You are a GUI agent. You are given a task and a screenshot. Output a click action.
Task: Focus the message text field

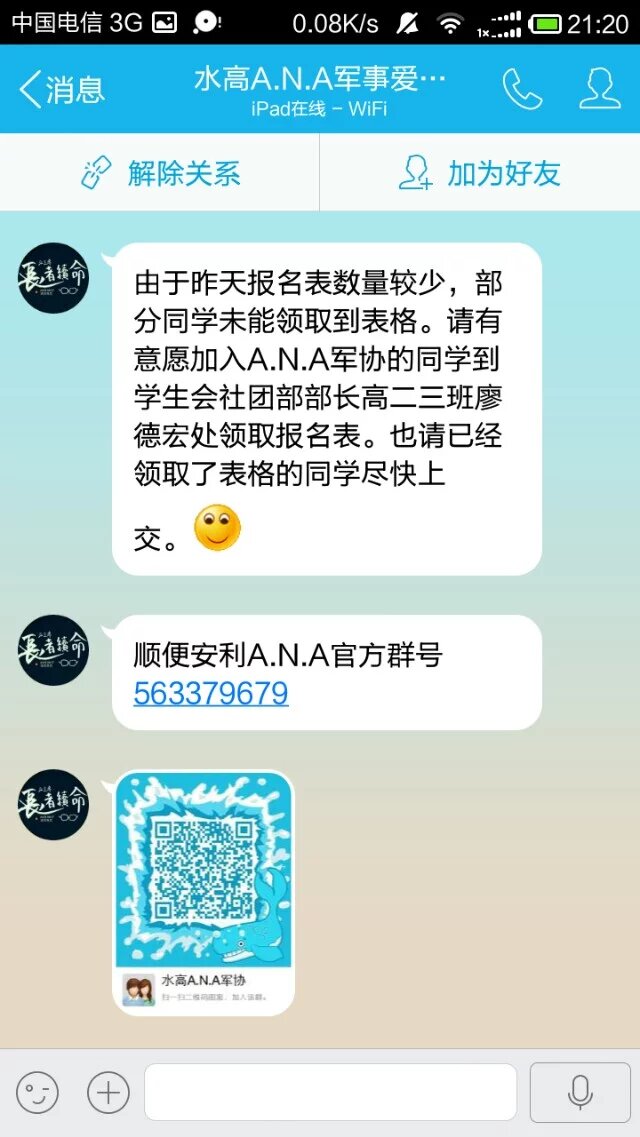pyautogui.click(x=330, y=1093)
